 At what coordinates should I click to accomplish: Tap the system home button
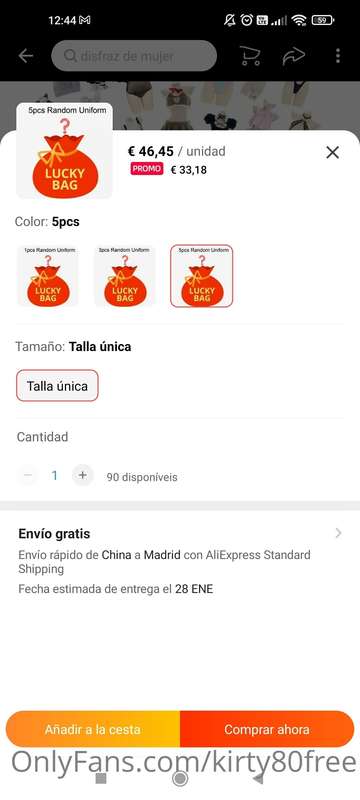point(179,778)
